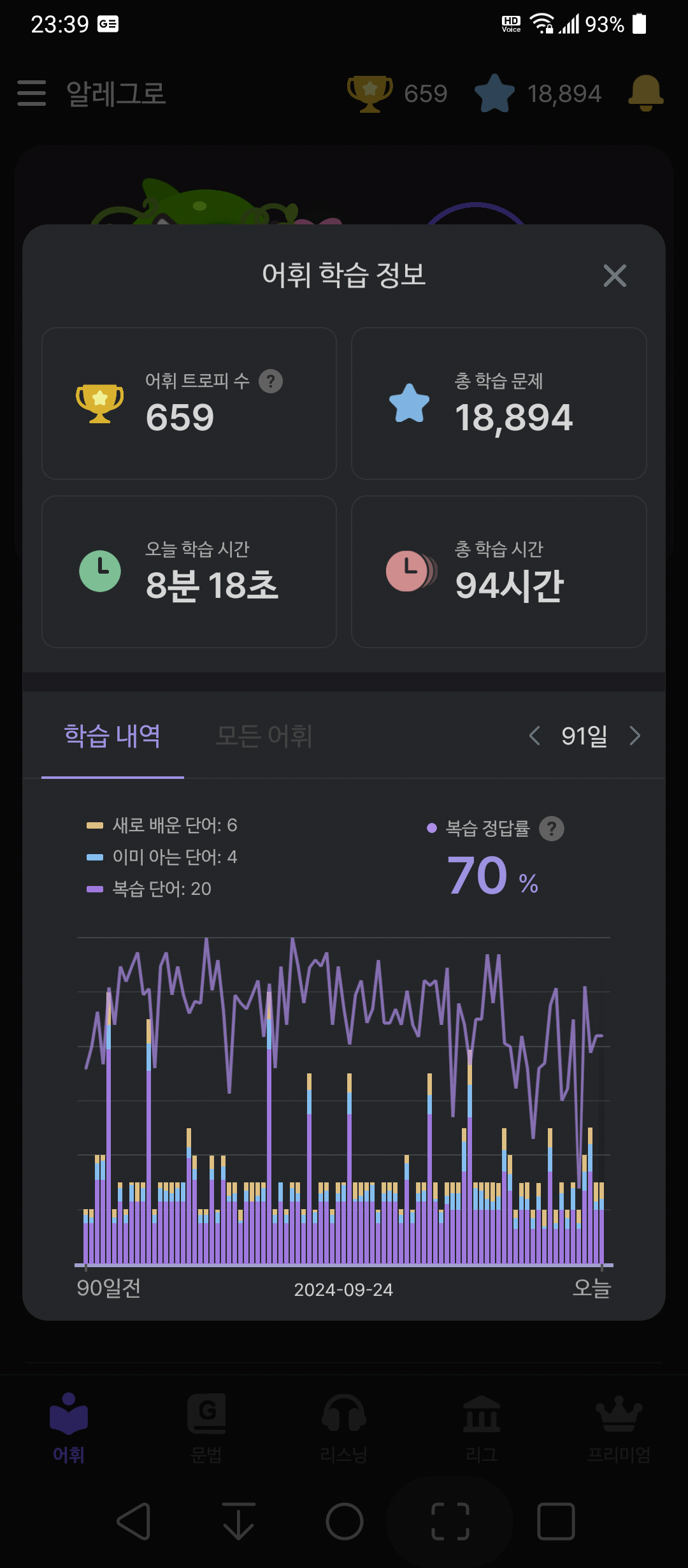Tap the system back button
The height and width of the screenshot is (1568, 688).
(x=134, y=1521)
